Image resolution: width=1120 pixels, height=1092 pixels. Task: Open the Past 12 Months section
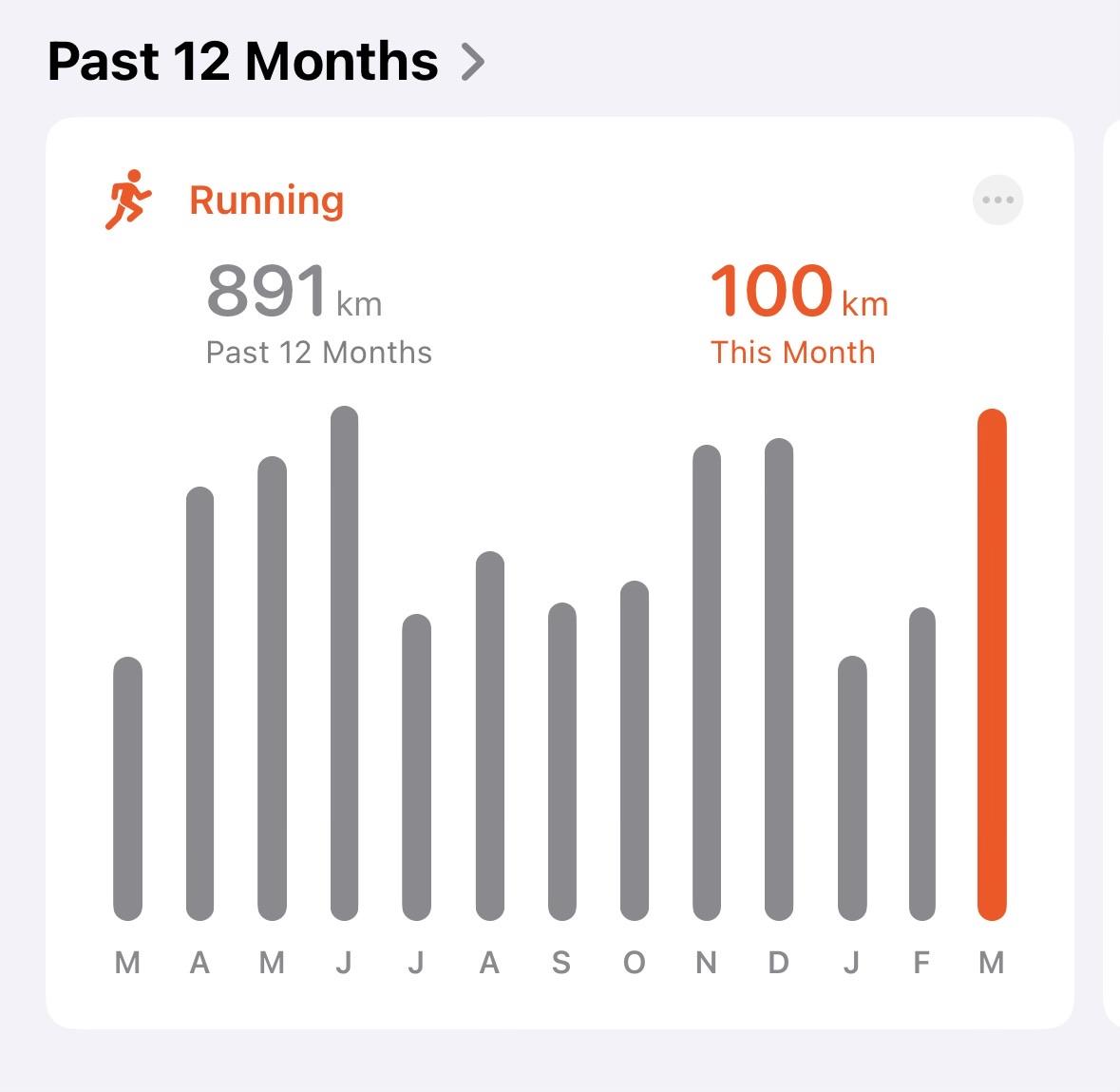(x=266, y=62)
